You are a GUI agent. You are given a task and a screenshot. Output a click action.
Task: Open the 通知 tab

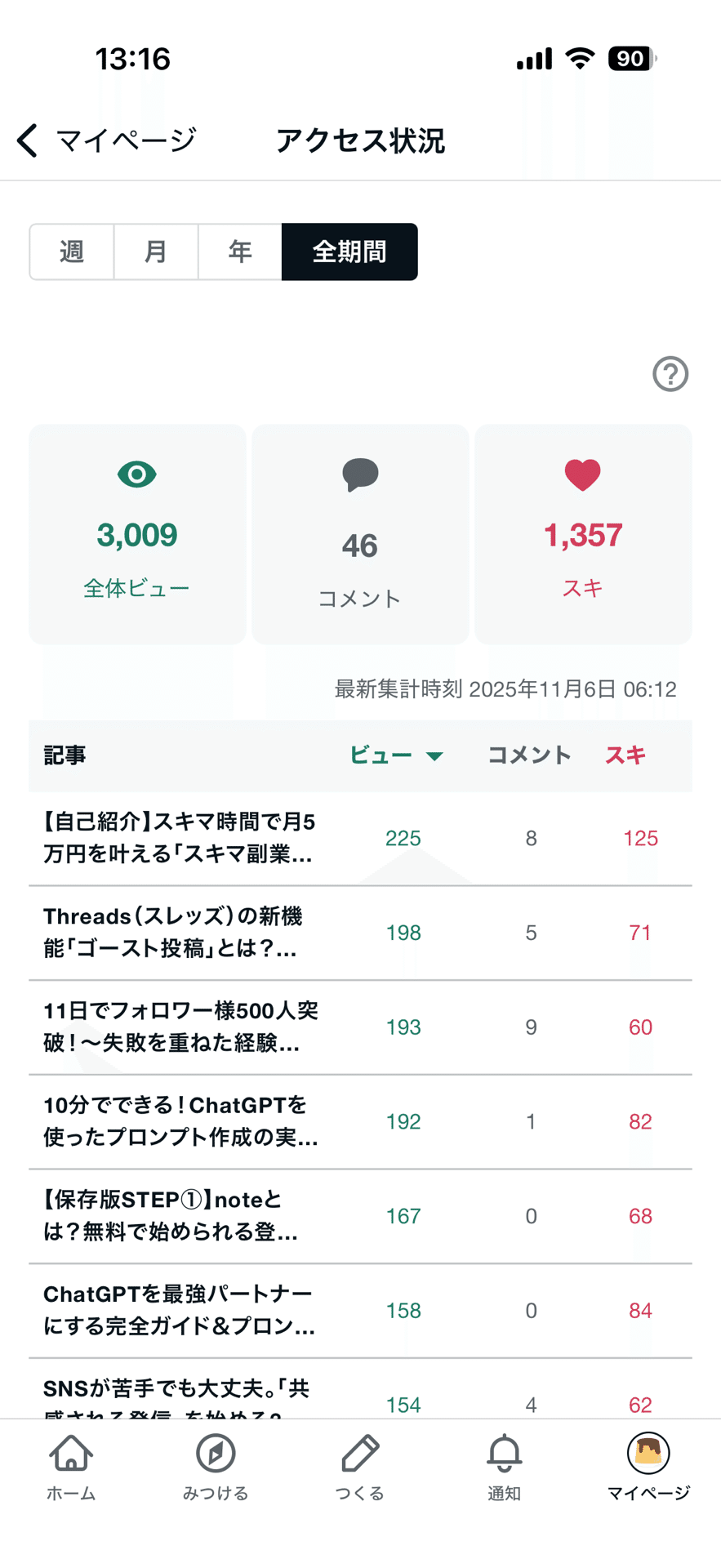click(x=504, y=1468)
